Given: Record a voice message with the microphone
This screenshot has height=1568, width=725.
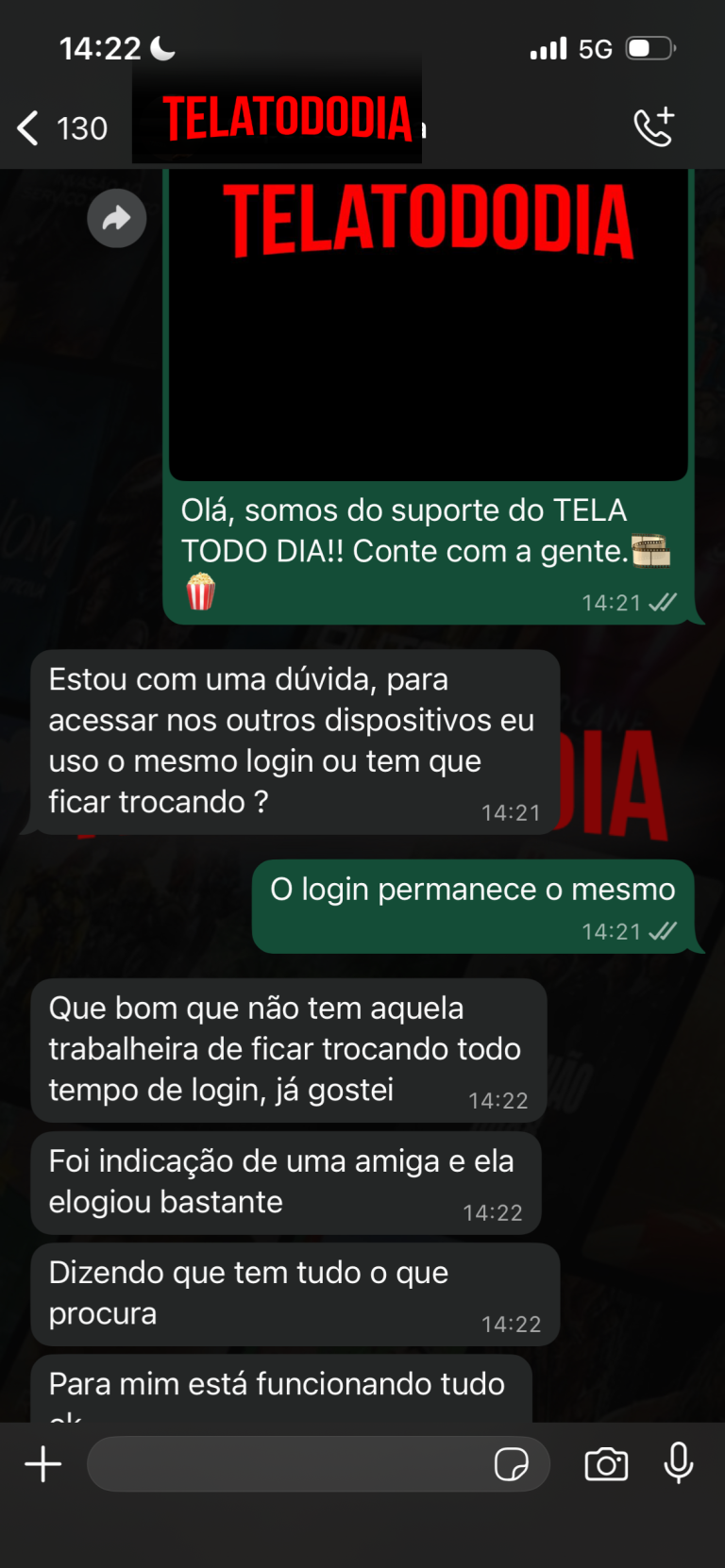Looking at the screenshot, I should coord(678,1464).
